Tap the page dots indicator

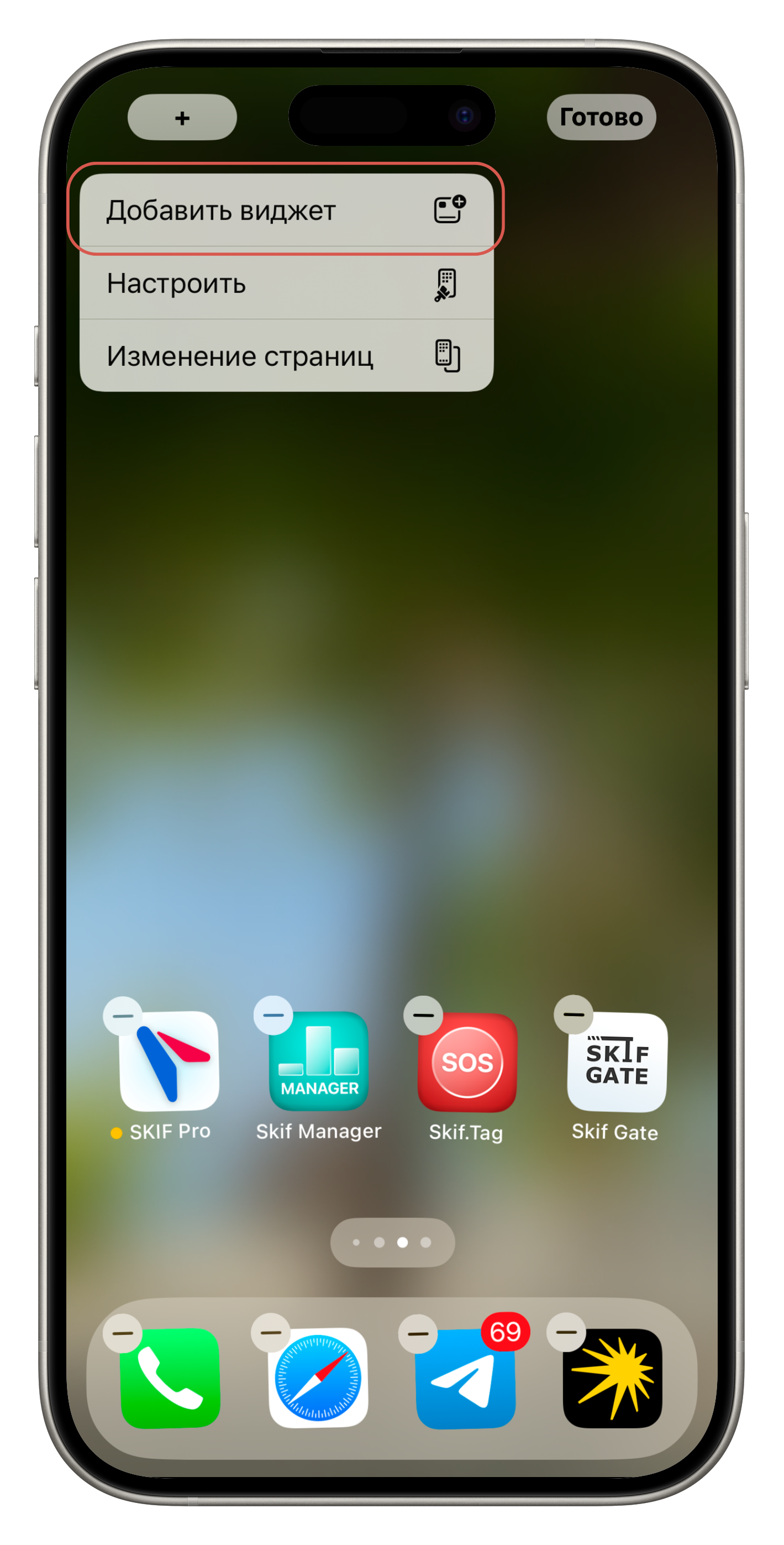point(392,1242)
